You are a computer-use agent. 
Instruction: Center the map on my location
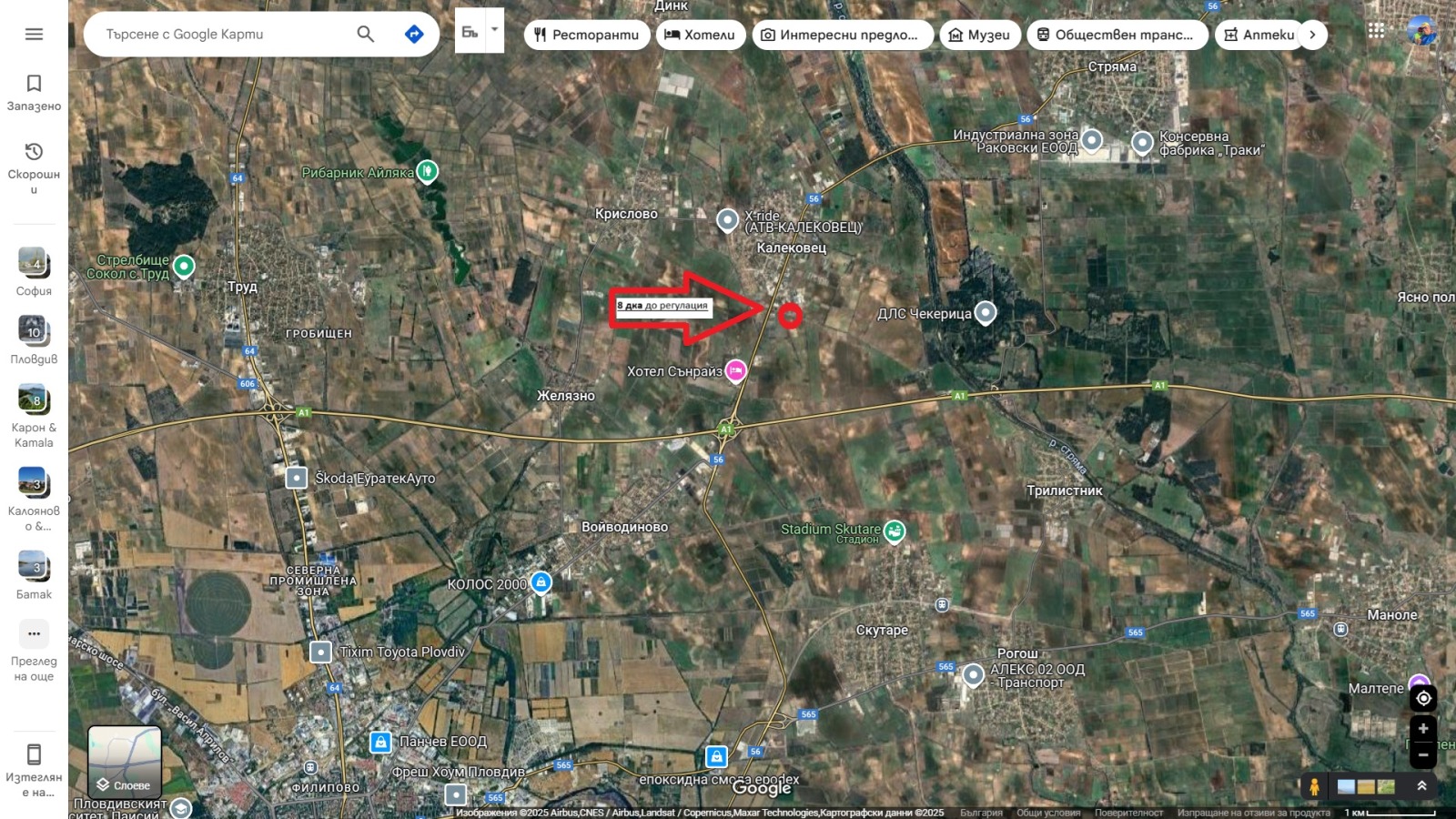[x=1423, y=698]
